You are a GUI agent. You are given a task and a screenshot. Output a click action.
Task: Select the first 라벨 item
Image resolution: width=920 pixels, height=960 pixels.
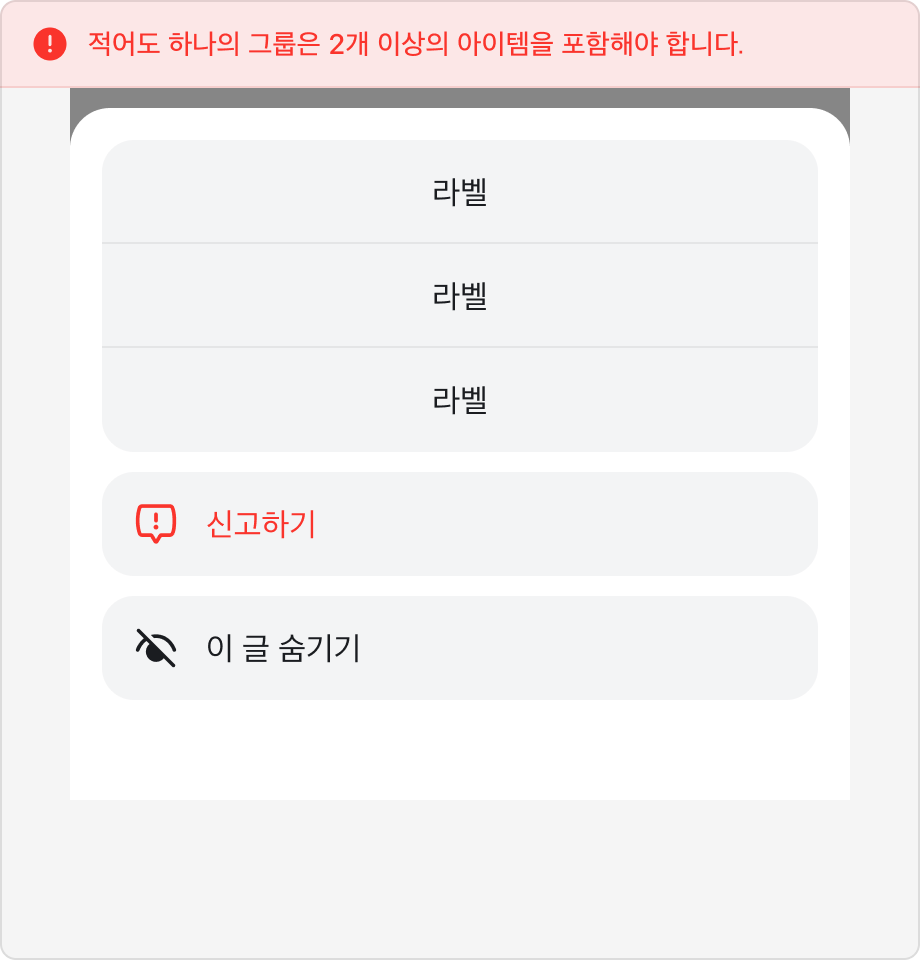pos(459,190)
